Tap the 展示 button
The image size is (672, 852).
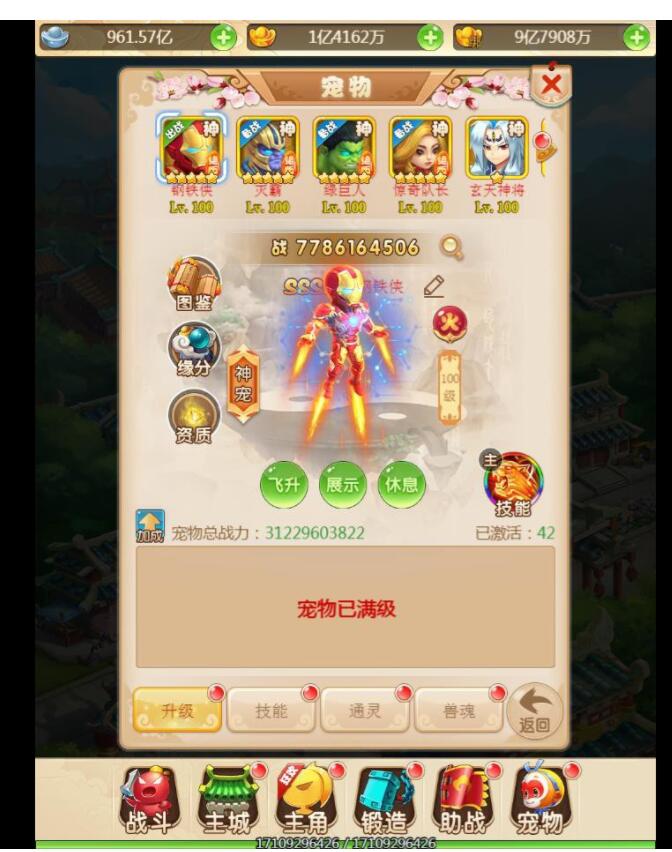342,485
